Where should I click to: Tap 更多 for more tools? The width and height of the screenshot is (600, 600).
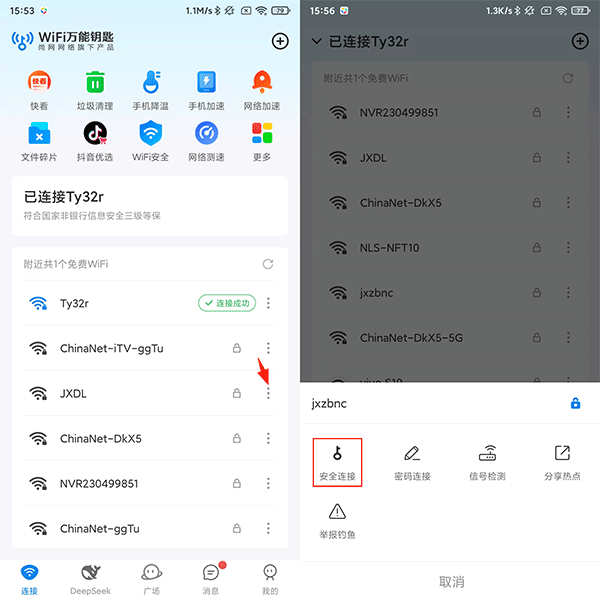pos(262,140)
